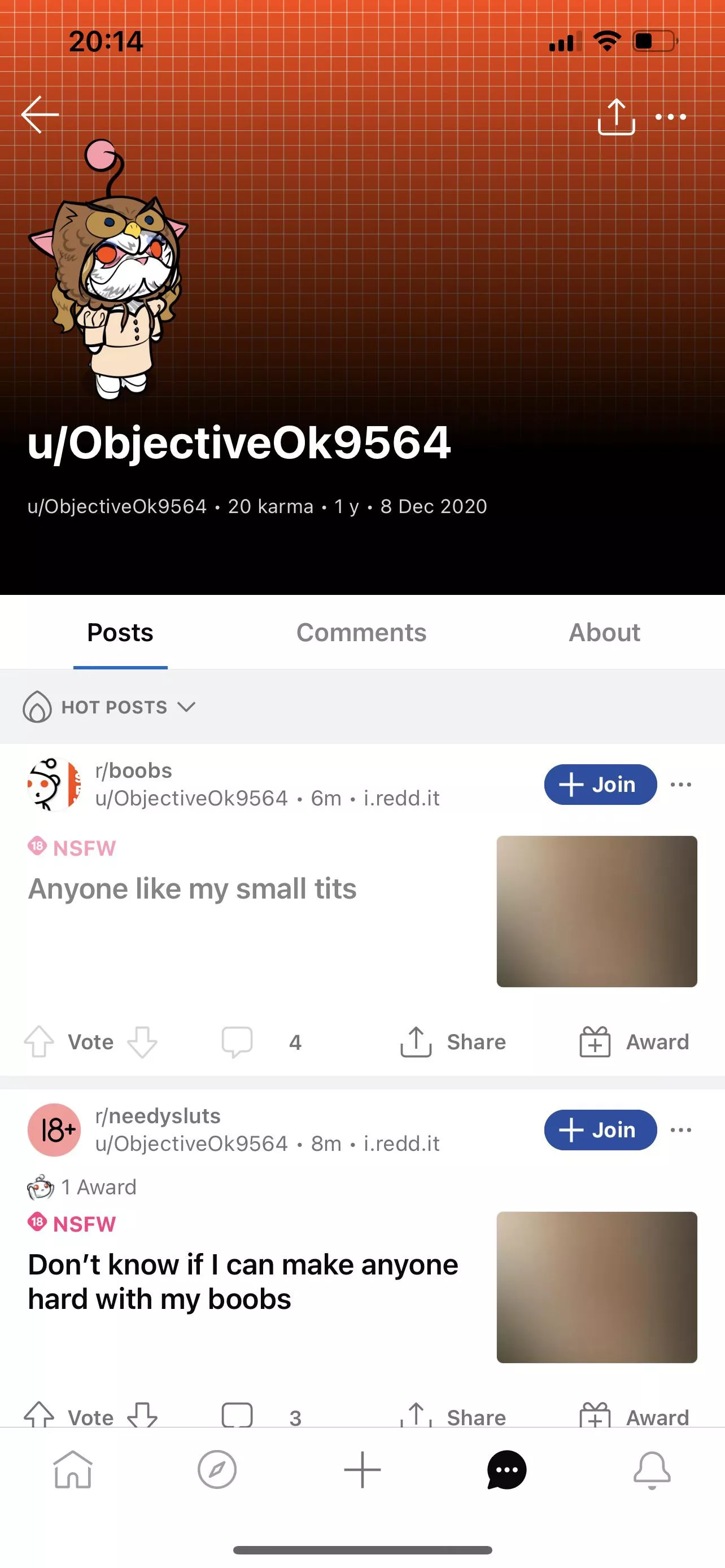The image size is (725, 1568).
Task: Downvote the r/boobs post
Action: pos(142,1041)
